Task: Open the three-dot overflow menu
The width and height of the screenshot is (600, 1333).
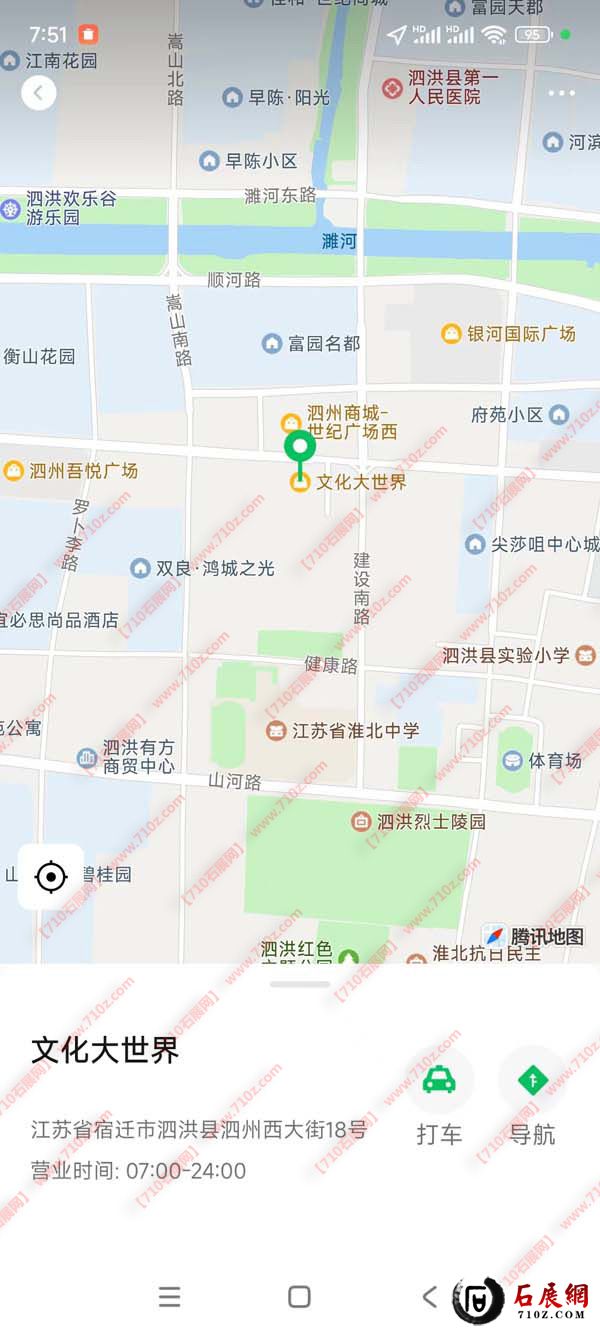Action: pos(561,93)
